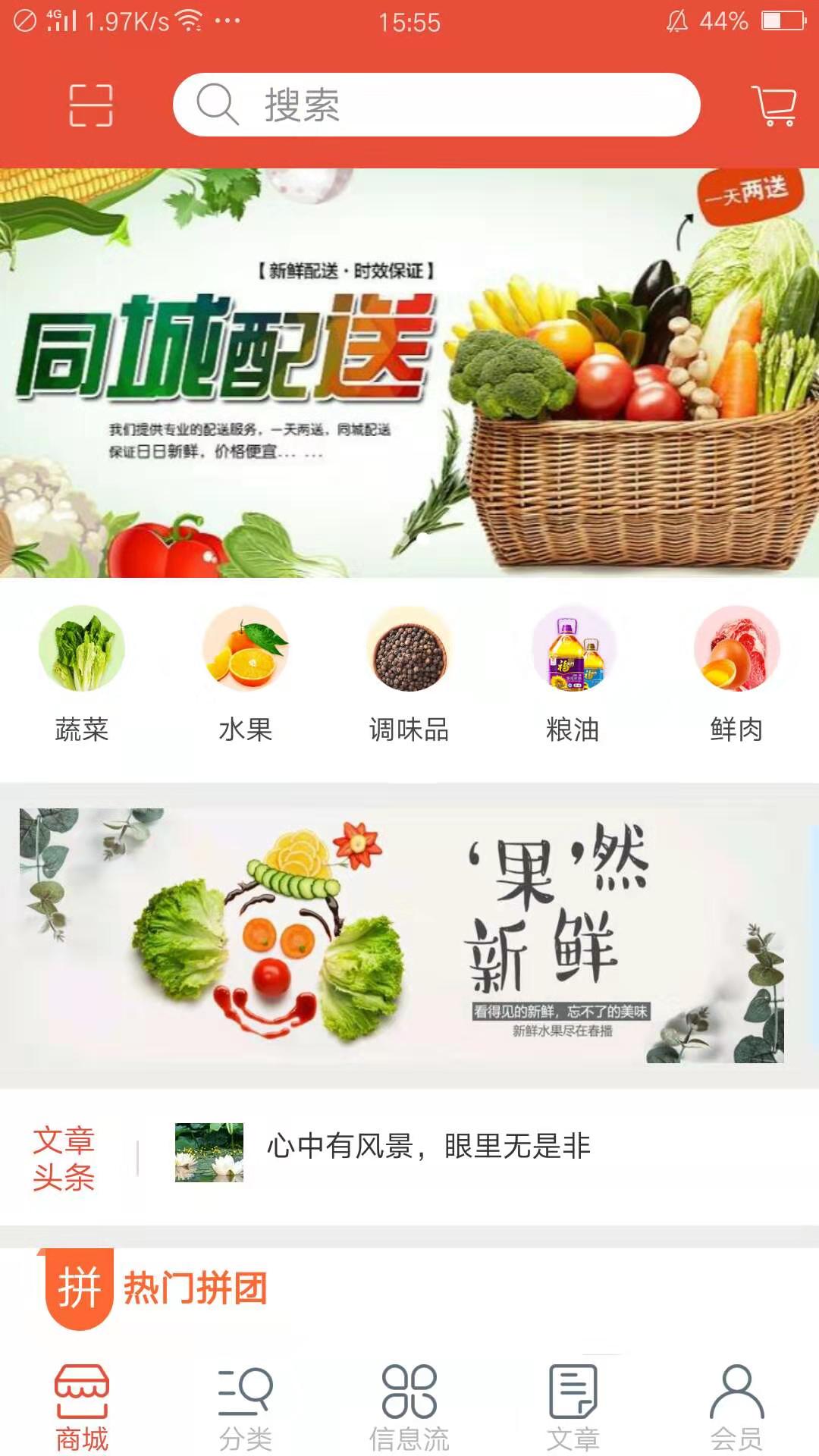Open the 果然新鲜 promotion banner
Viewport: 819px width, 1456px height.
(402, 934)
